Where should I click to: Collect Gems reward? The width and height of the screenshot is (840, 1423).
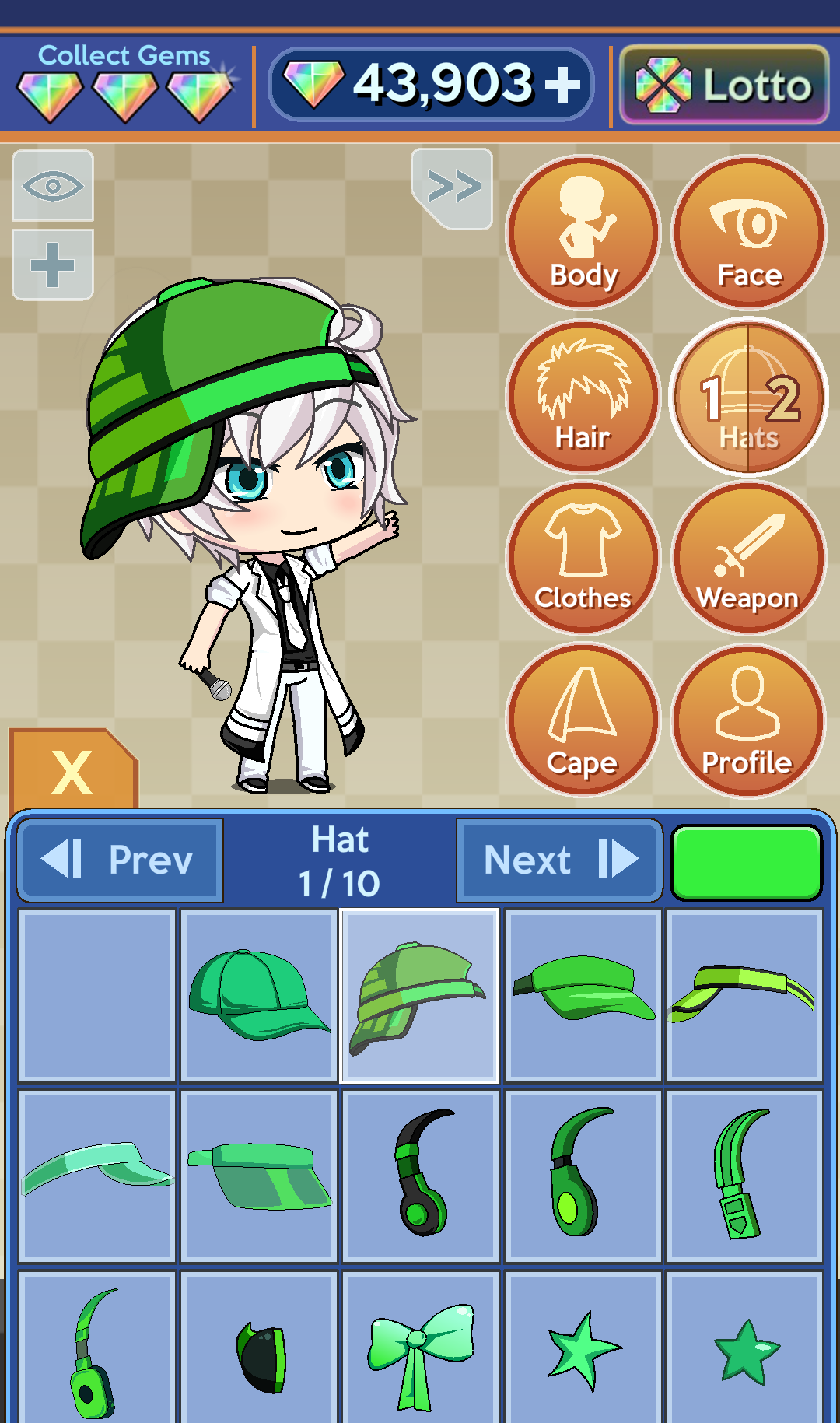pyautogui.click(x=124, y=86)
